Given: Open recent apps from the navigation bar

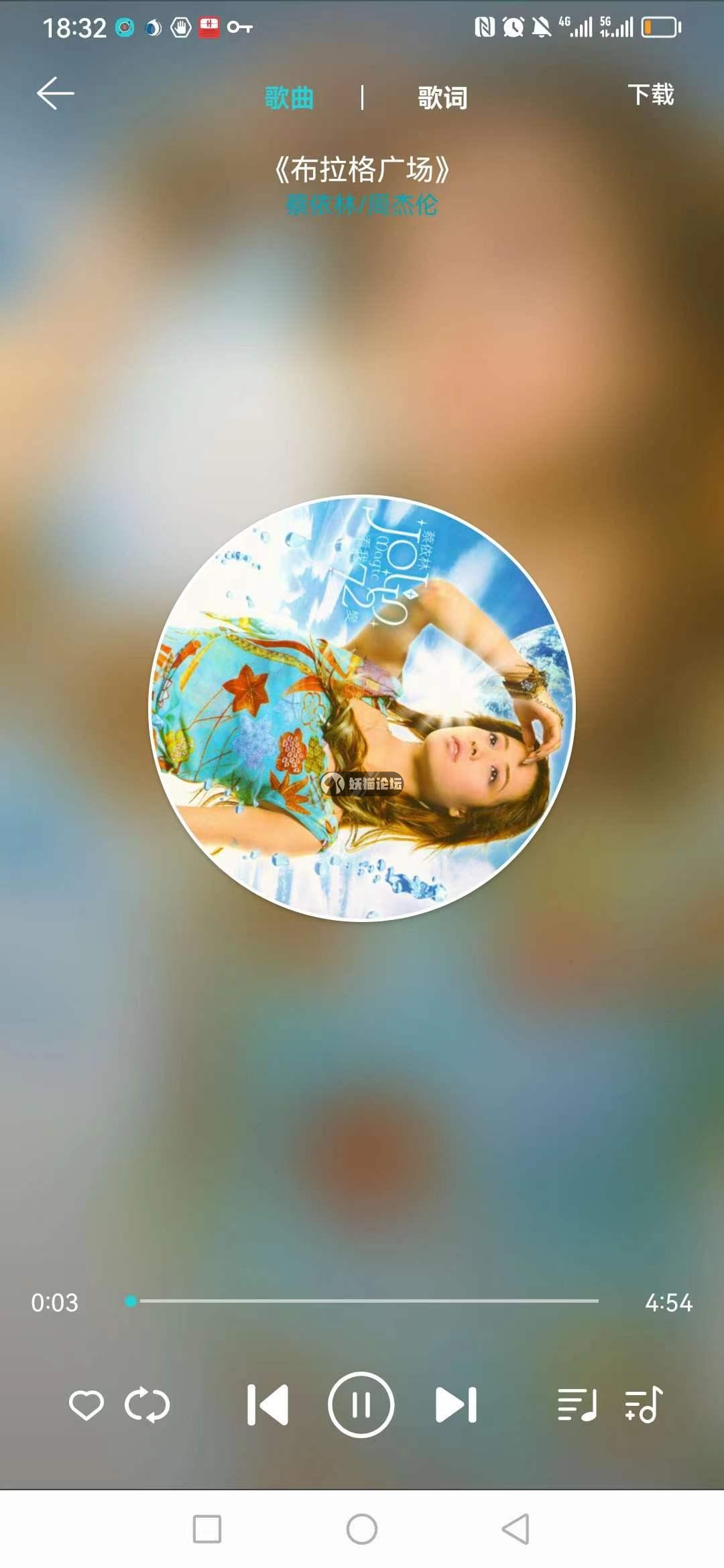Looking at the screenshot, I should coord(207,1529).
